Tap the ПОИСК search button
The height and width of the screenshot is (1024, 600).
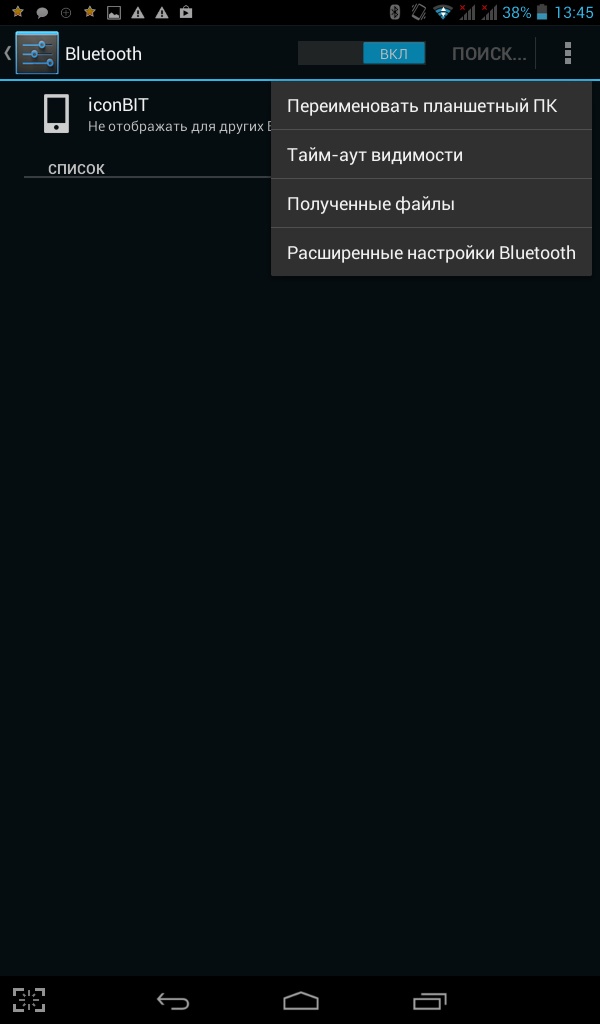pos(489,54)
